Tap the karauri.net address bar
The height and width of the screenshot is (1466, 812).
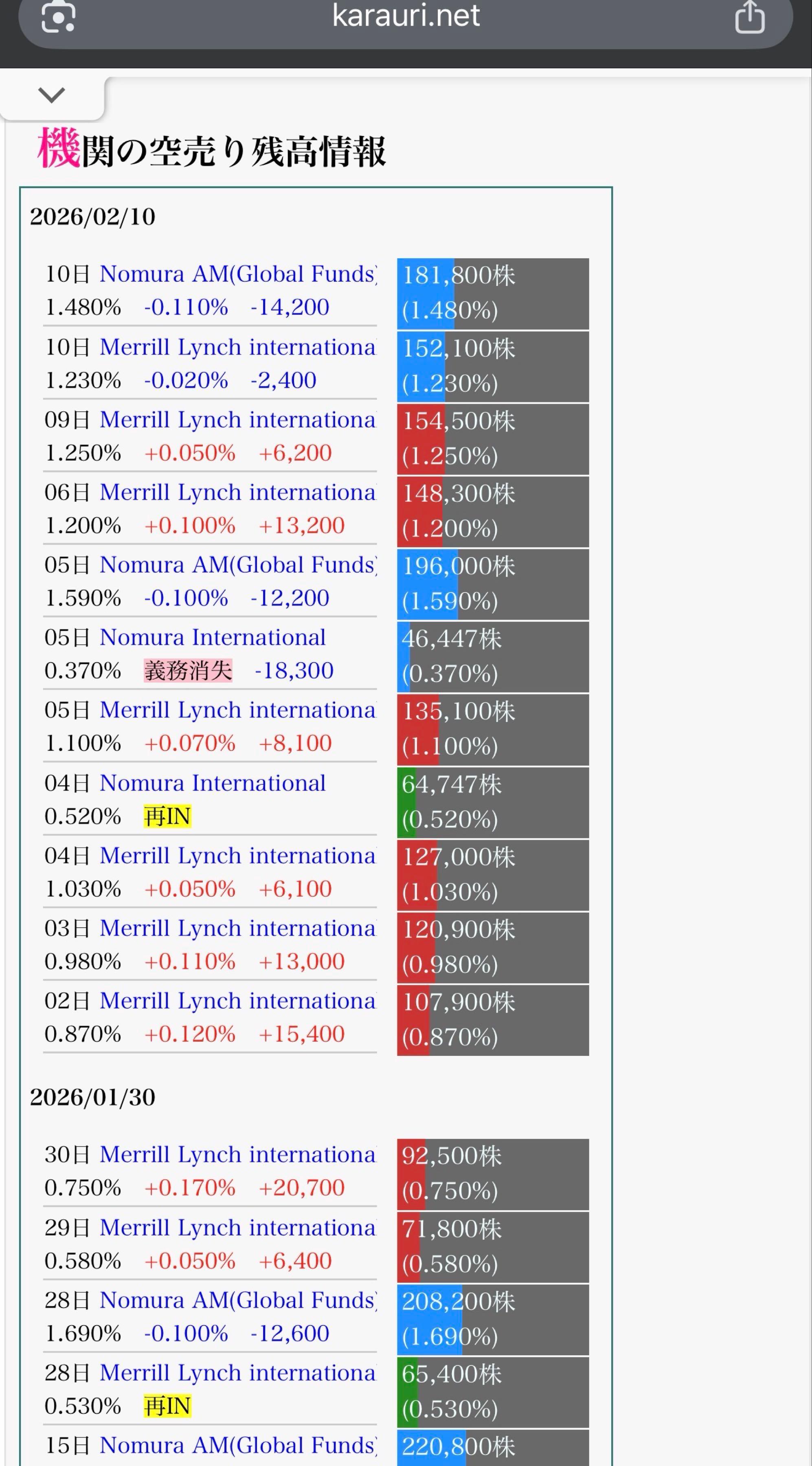[405, 15]
